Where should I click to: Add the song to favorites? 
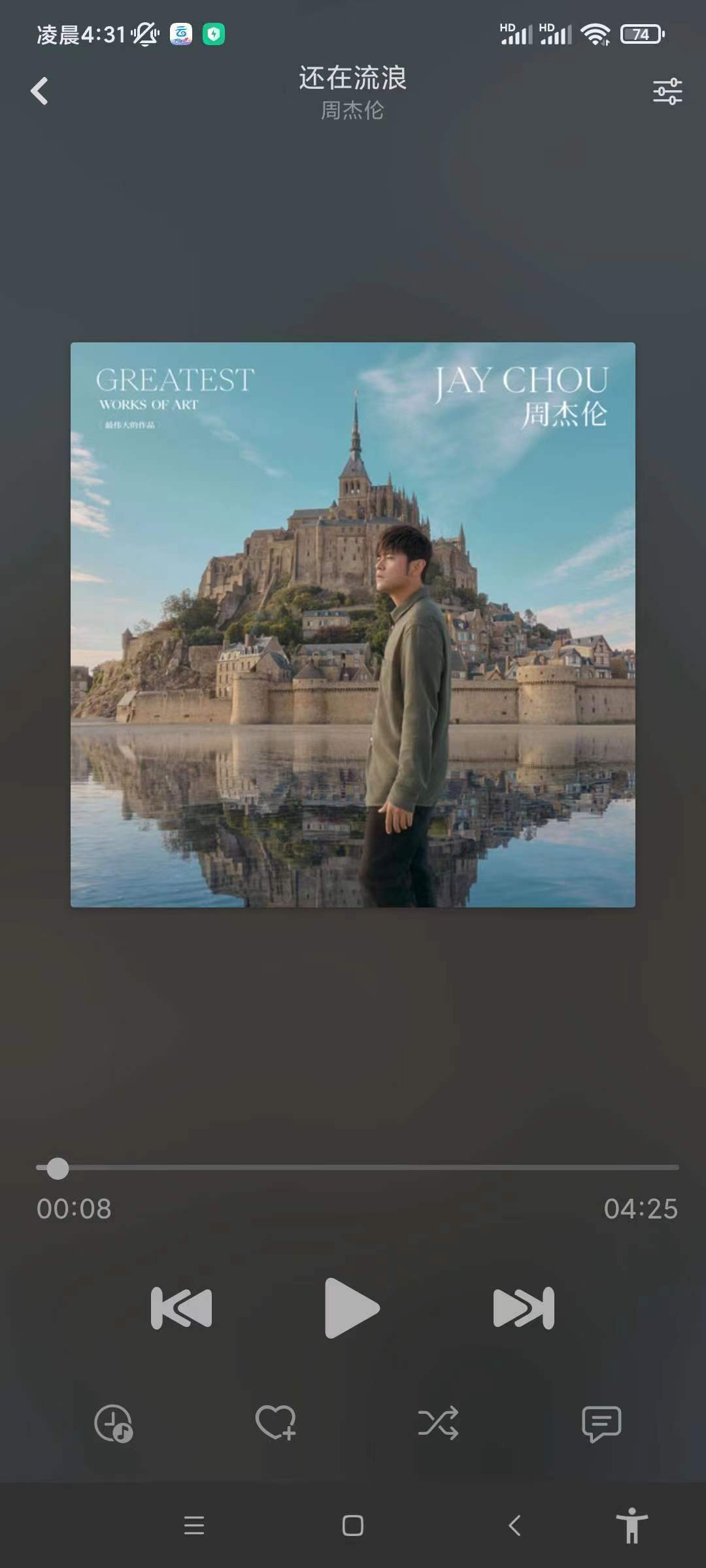(275, 1423)
